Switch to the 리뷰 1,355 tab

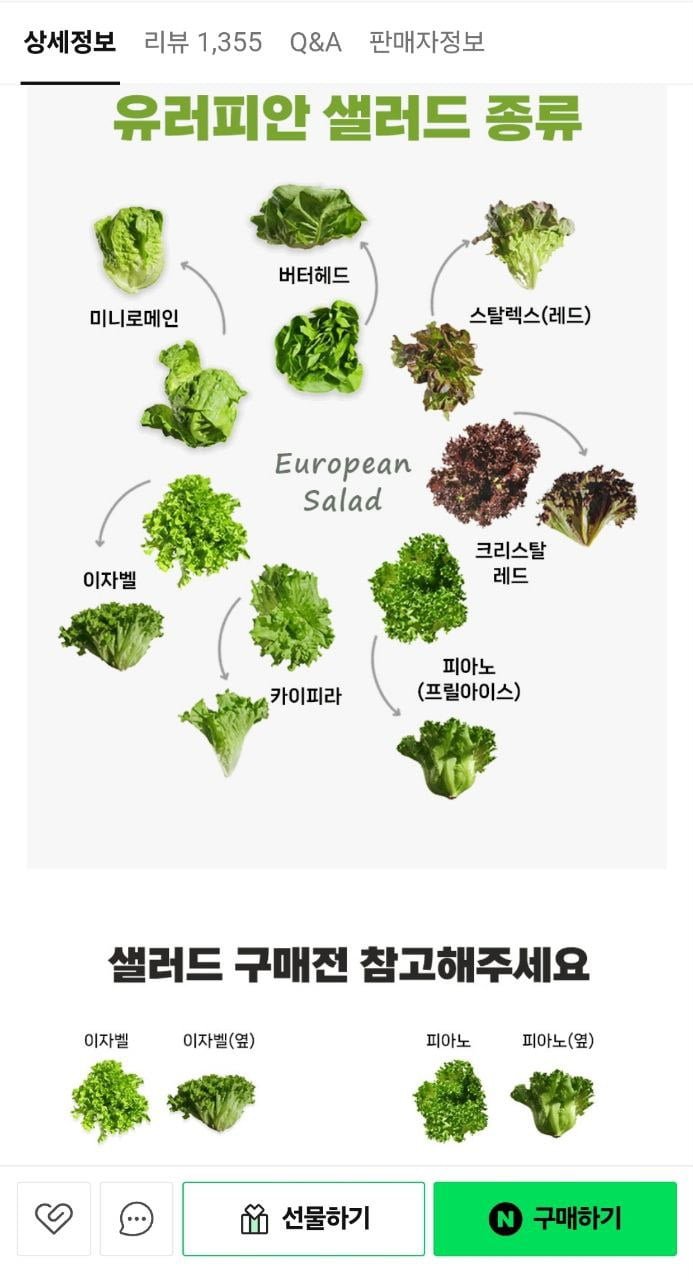203,42
